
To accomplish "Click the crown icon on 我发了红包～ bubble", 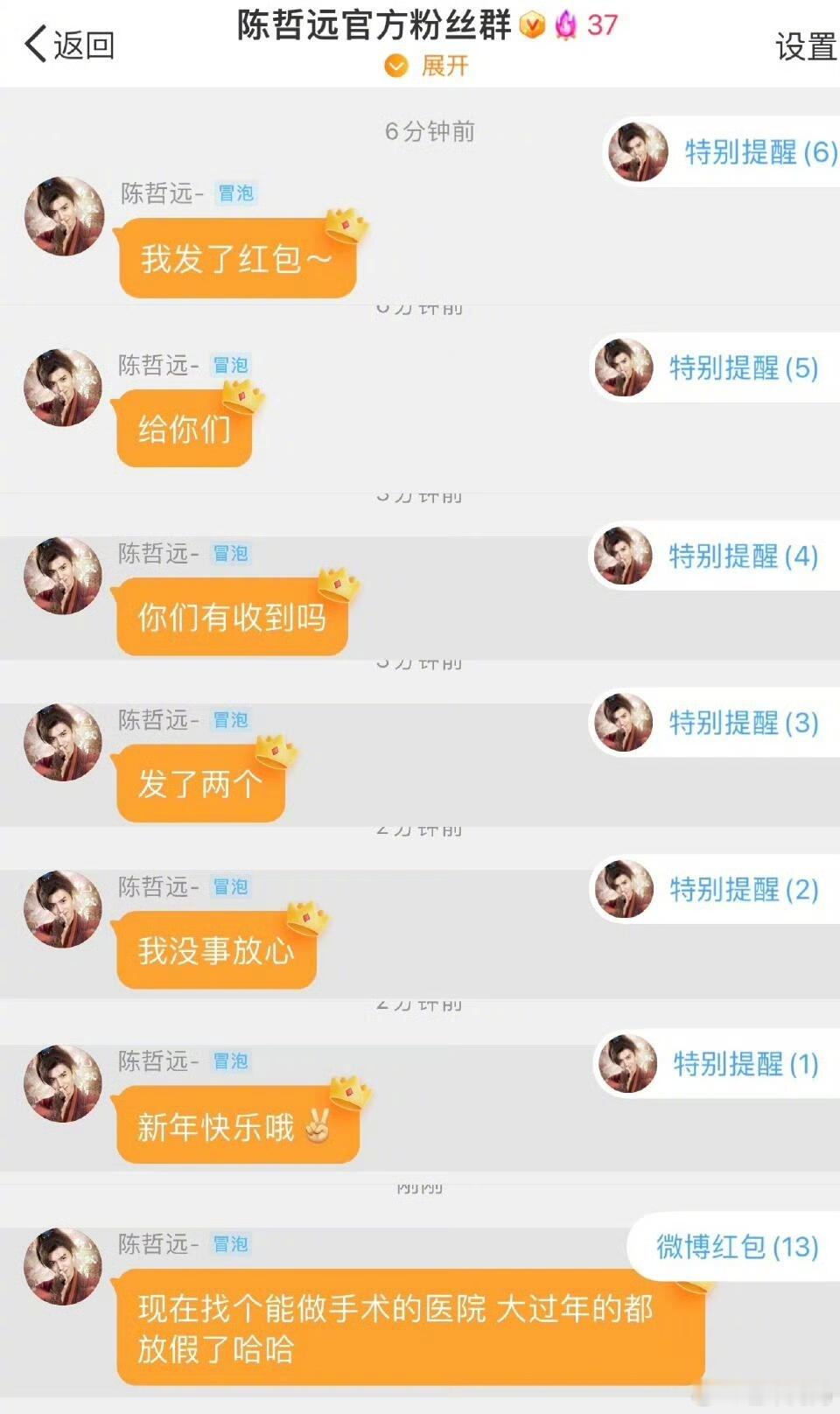I will coord(343,225).
